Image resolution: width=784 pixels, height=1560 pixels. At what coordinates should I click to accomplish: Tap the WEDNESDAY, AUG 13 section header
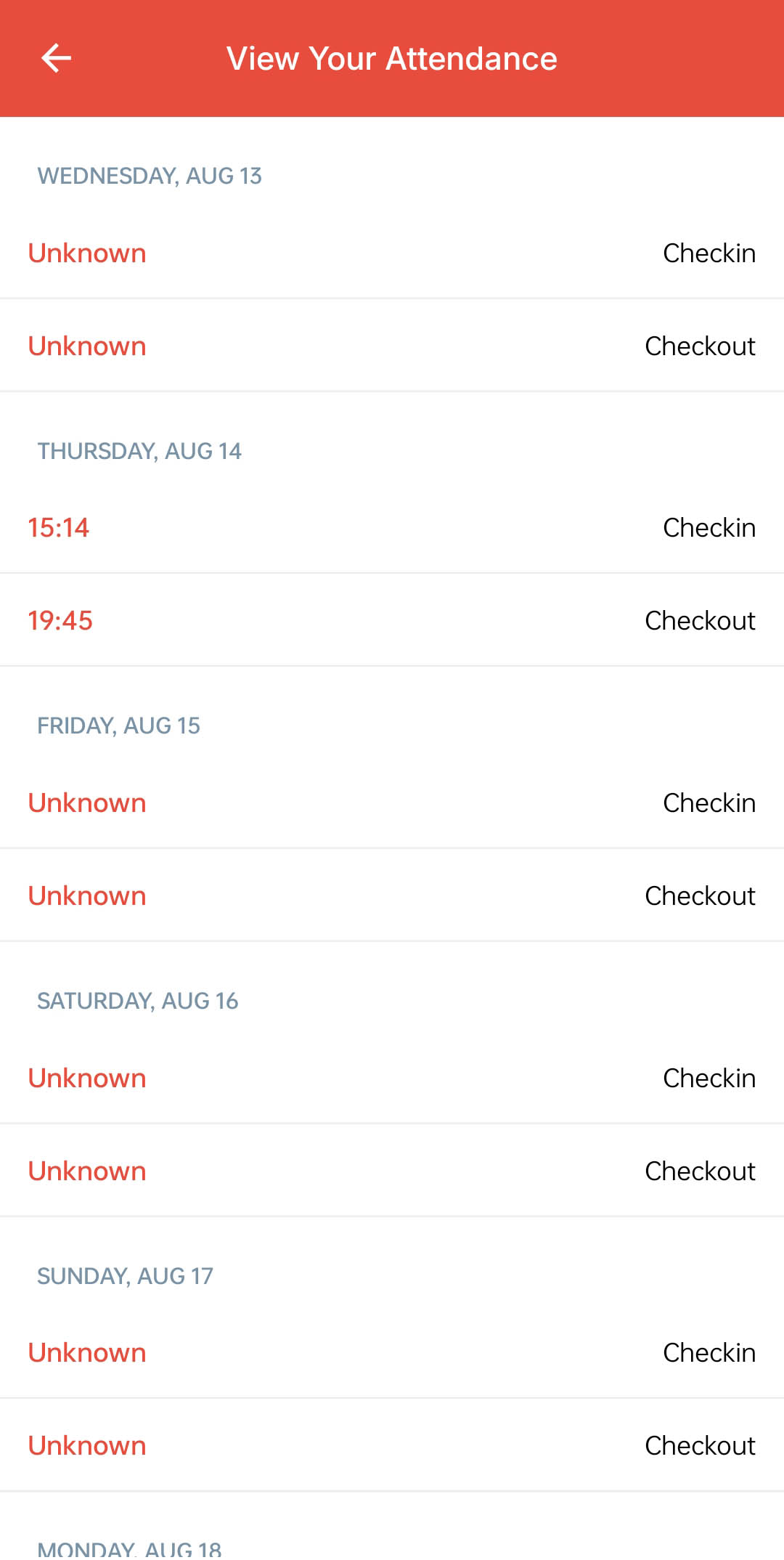click(150, 175)
